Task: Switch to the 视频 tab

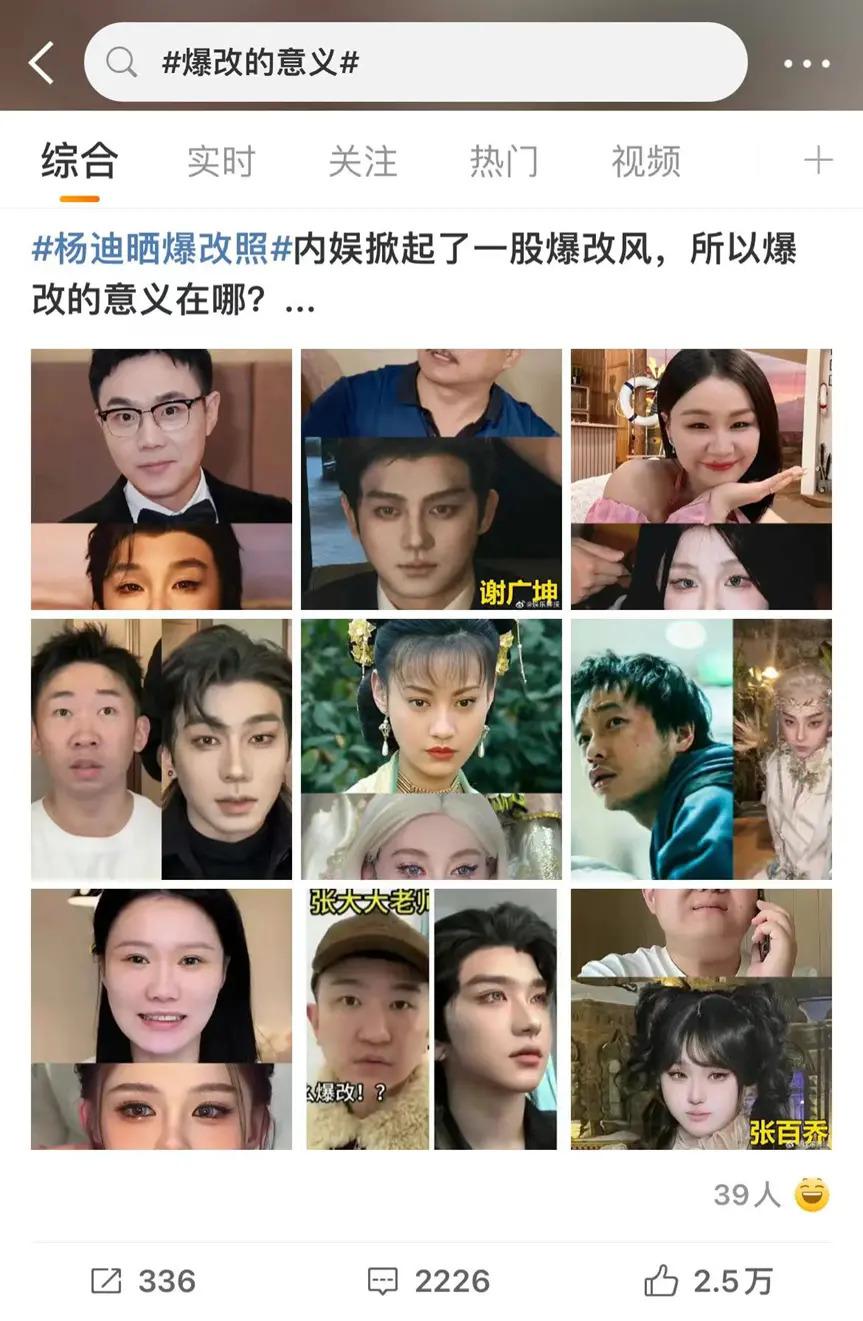Action: (x=646, y=161)
